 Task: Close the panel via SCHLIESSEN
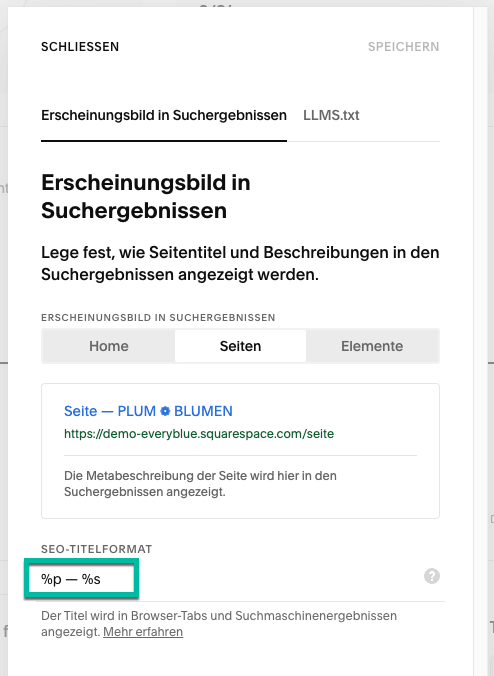click(80, 47)
